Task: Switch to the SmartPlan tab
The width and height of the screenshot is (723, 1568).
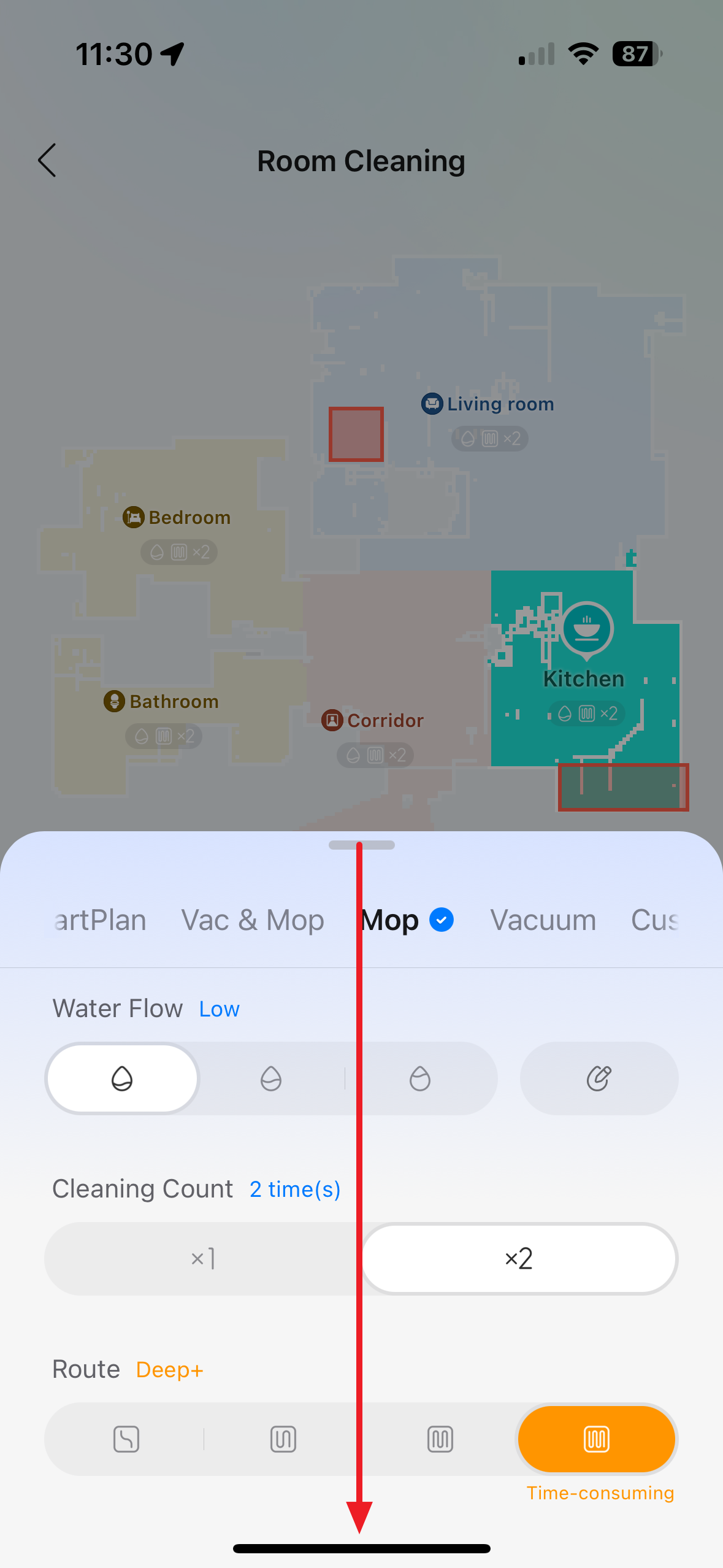Action: (x=101, y=920)
